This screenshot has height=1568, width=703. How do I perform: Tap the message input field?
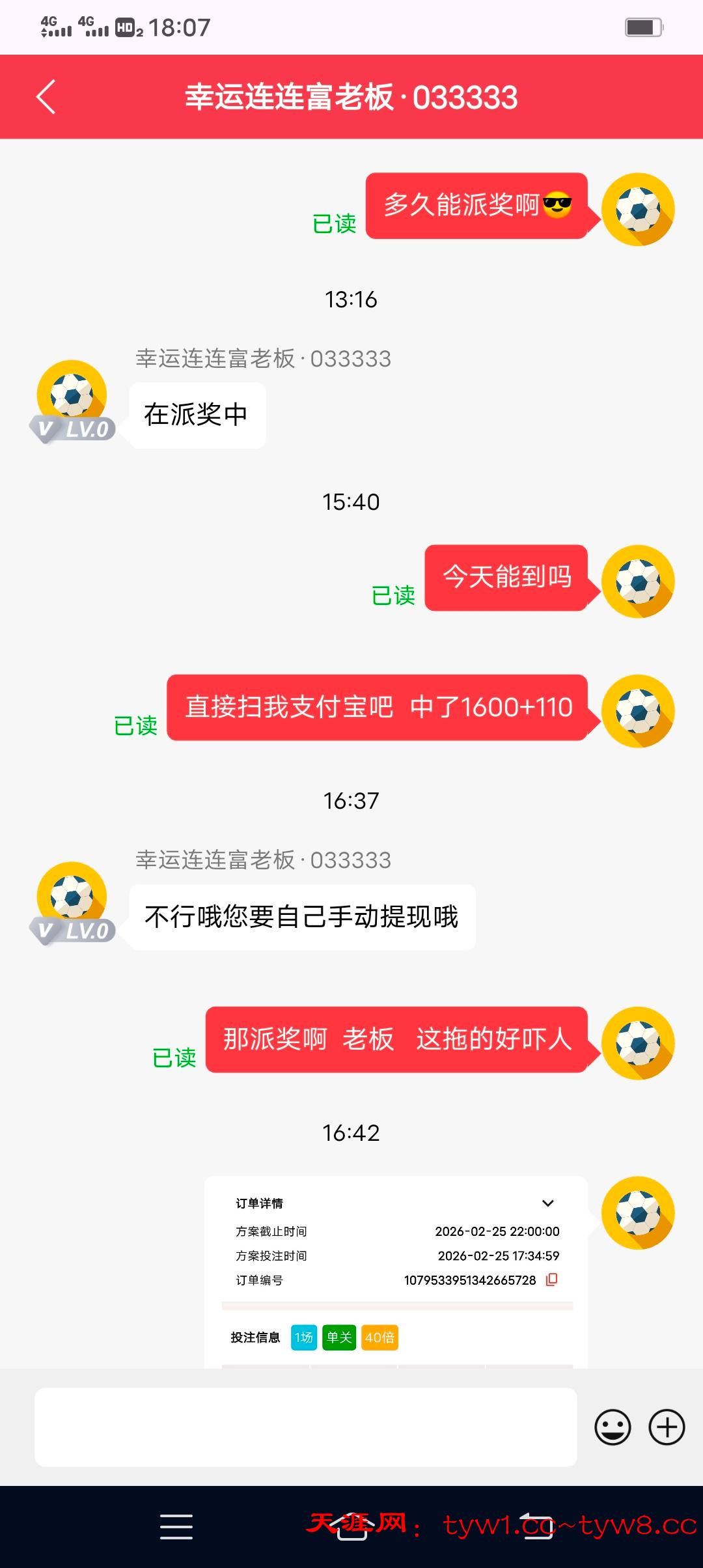point(305,1427)
